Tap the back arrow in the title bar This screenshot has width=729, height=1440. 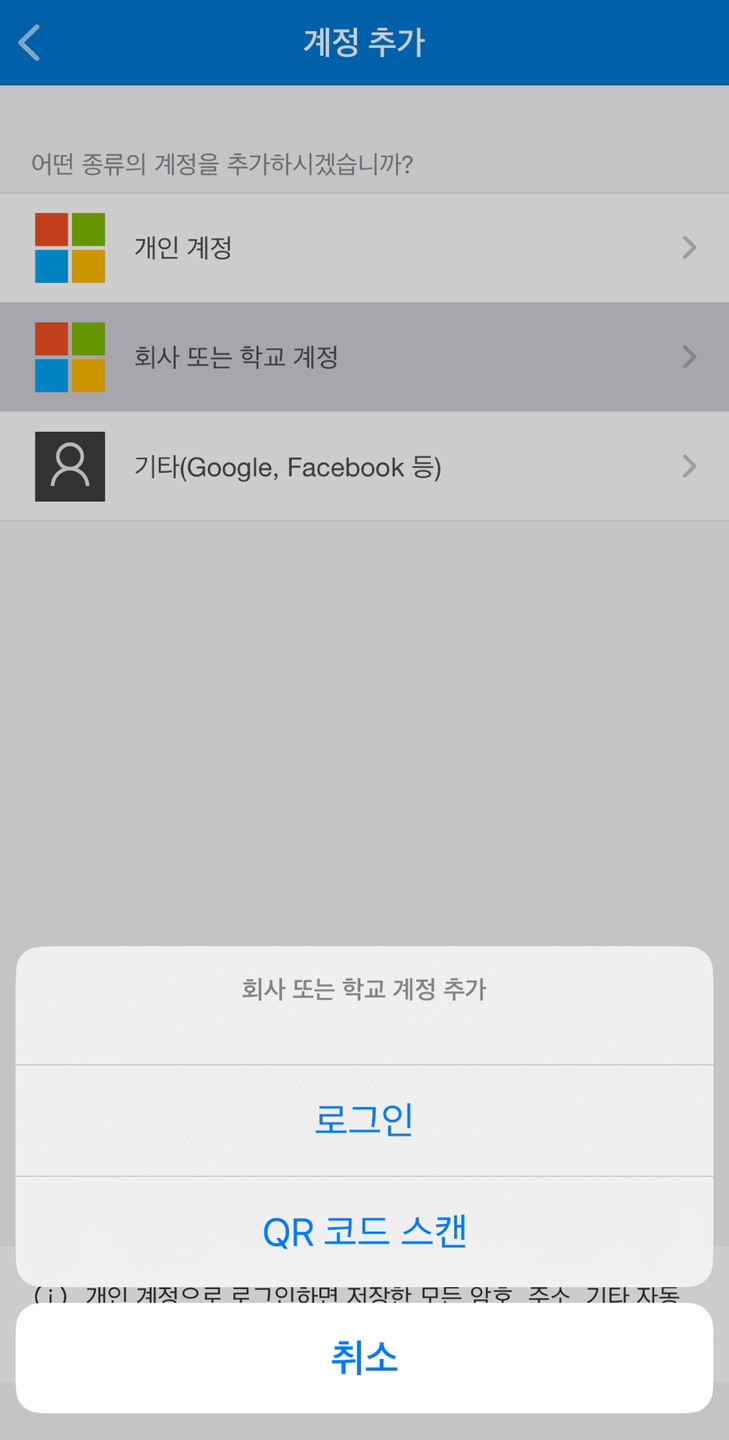point(27,42)
